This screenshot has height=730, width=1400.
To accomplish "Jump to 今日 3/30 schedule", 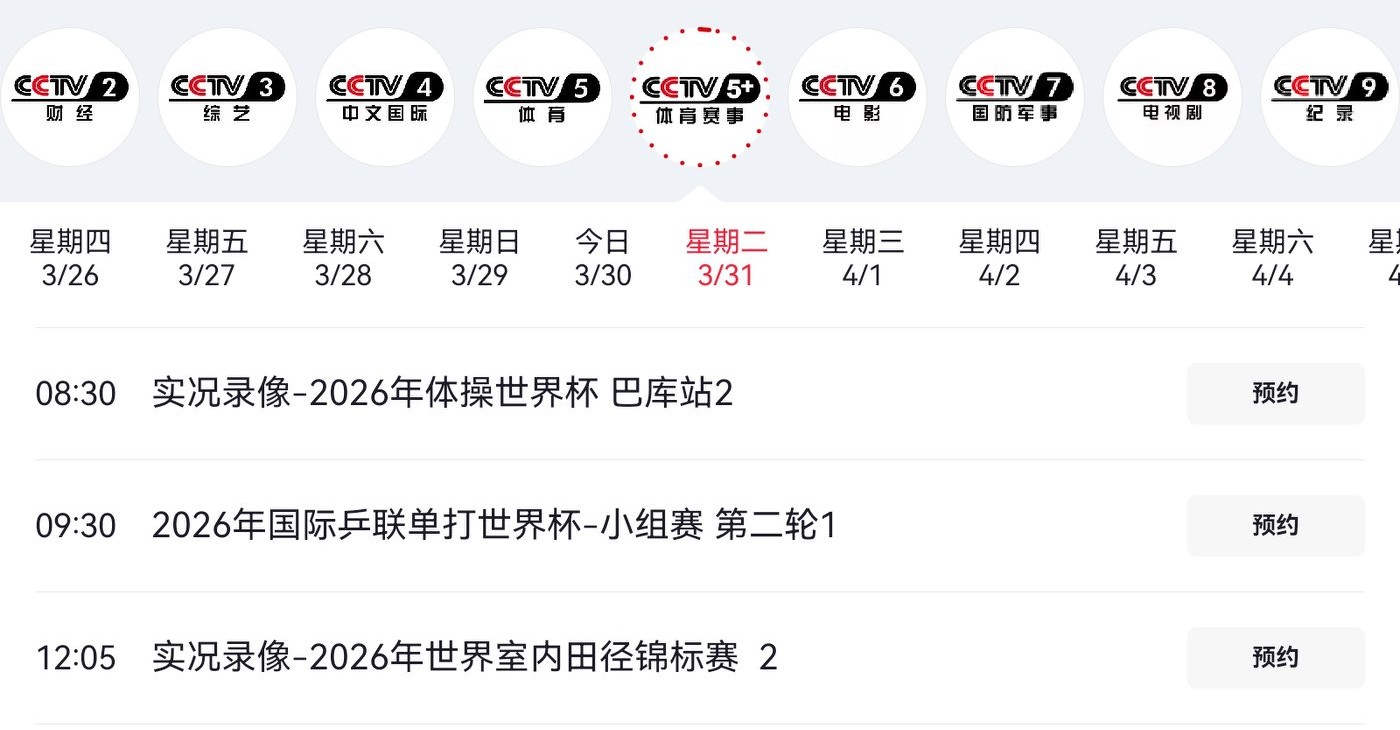I will [x=603, y=258].
